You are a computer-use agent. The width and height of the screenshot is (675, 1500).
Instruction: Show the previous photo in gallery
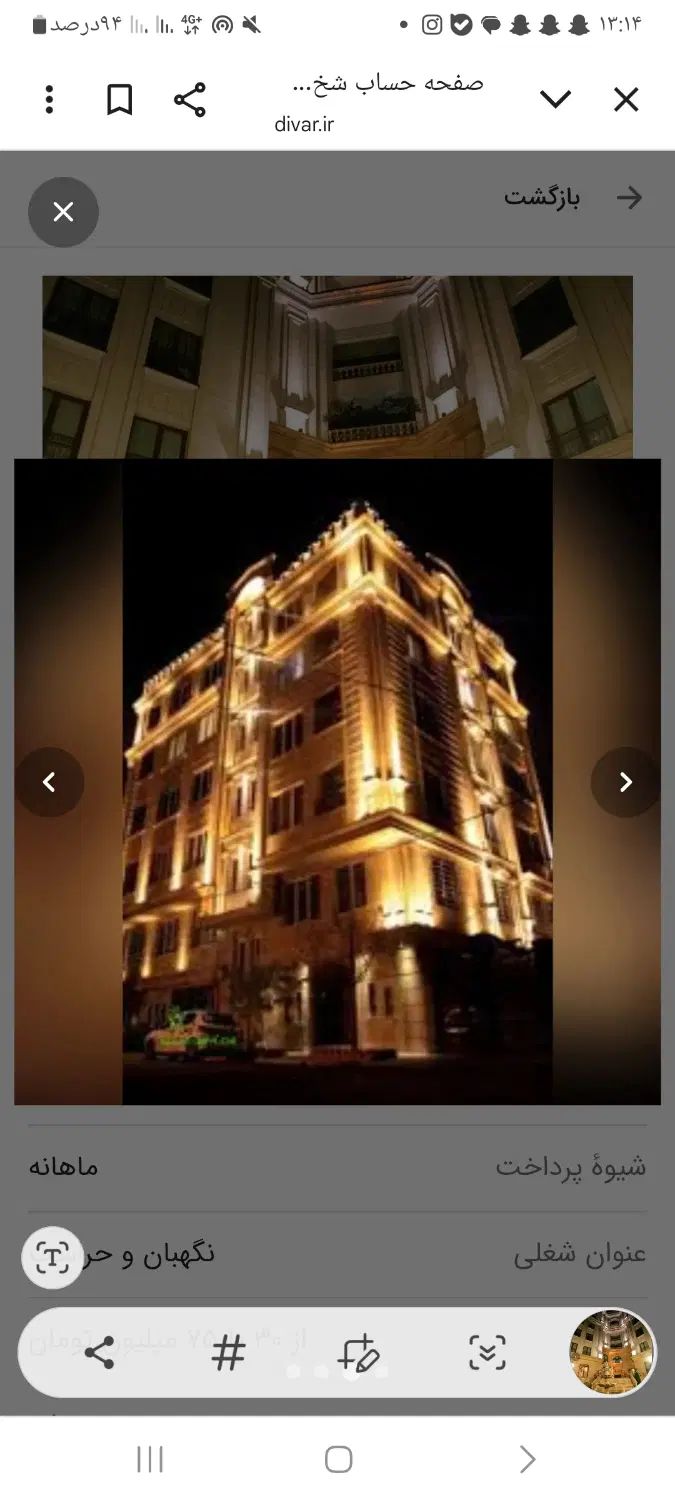coord(49,782)
